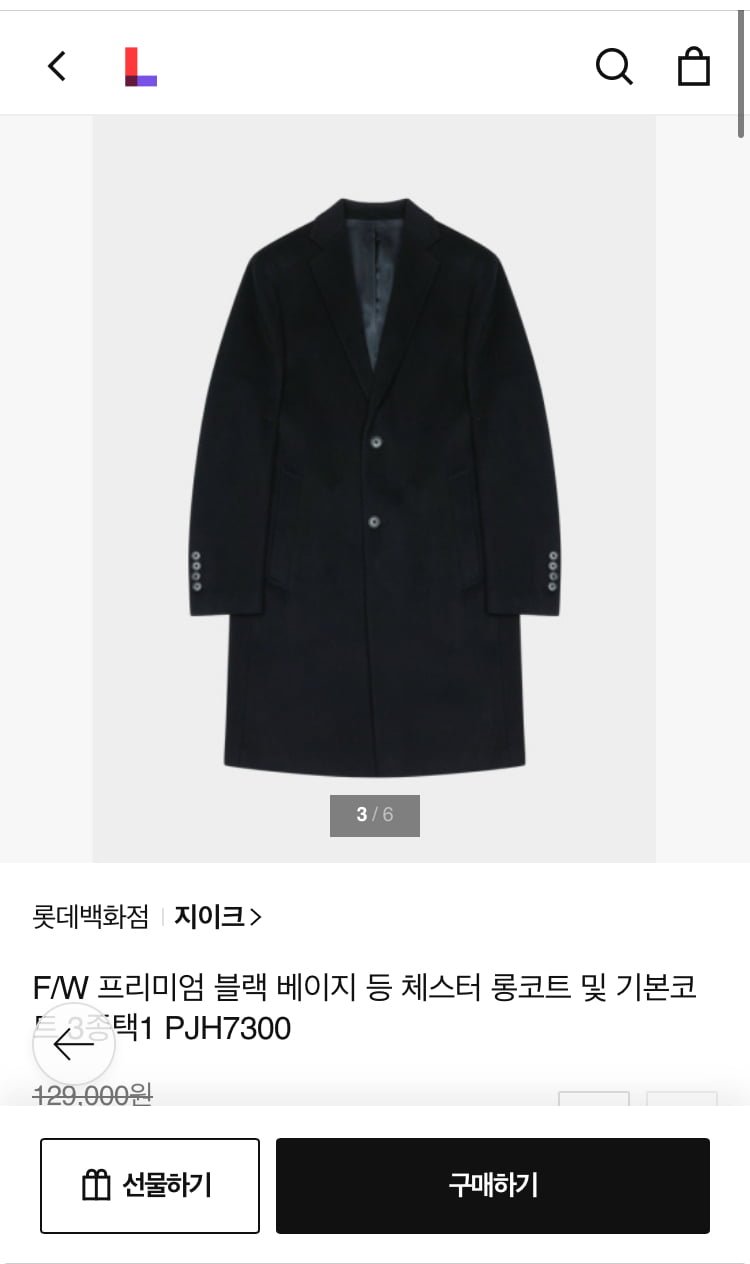The width and height of the screenshot is (750, 1264).
Task: Tap the floating round back arrow
Action: [x=73, y=1045]
